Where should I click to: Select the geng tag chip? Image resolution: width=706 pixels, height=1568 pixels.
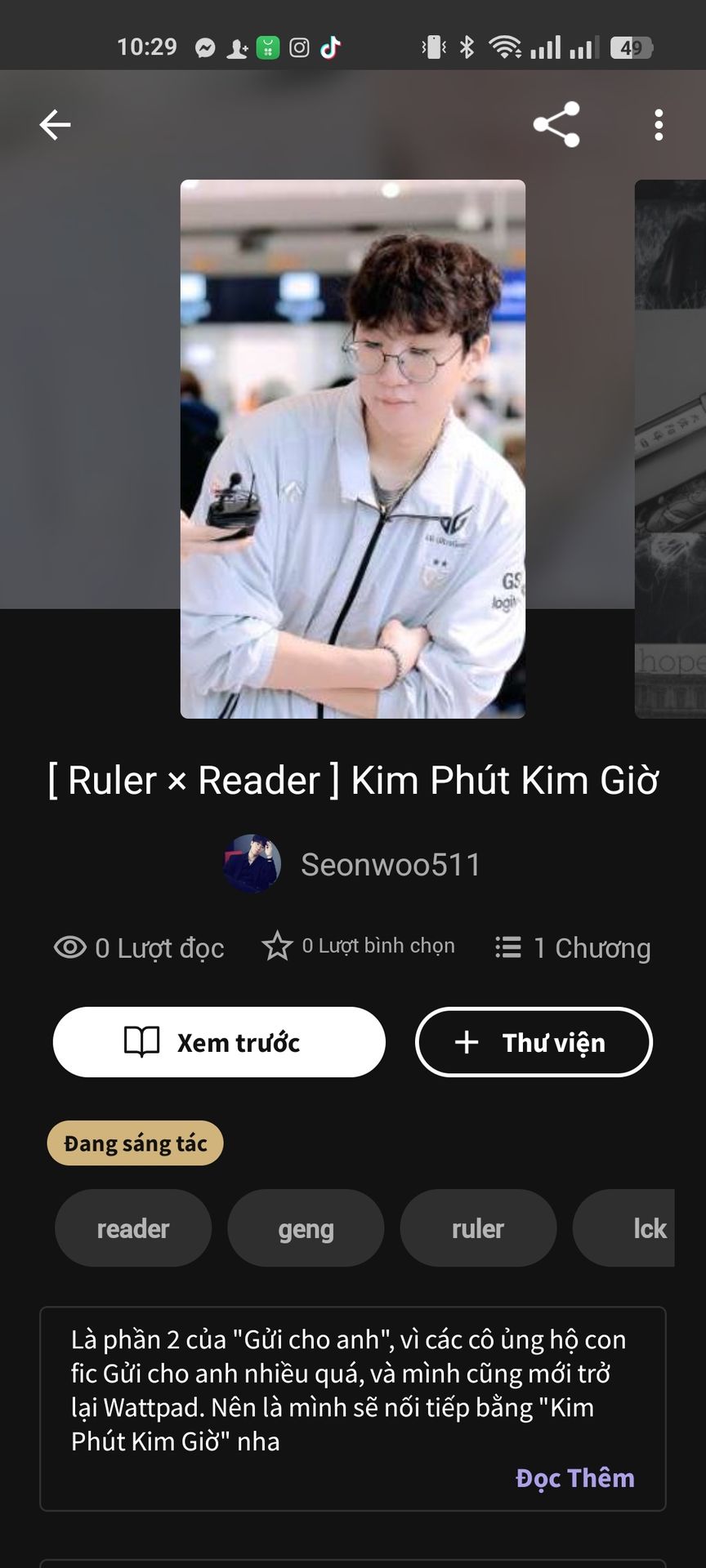pos(306,1228)
